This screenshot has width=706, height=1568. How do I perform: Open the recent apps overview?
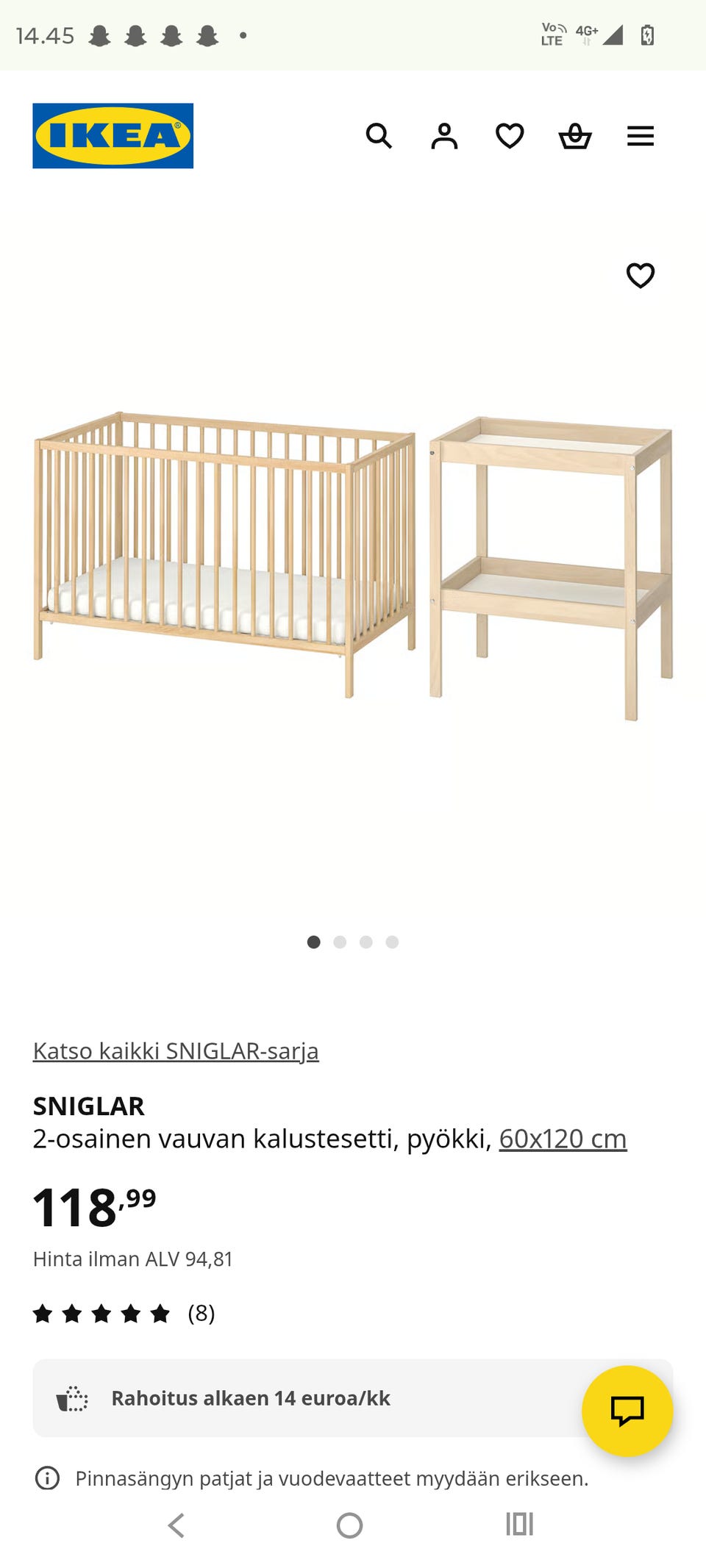pos(519,1525)
